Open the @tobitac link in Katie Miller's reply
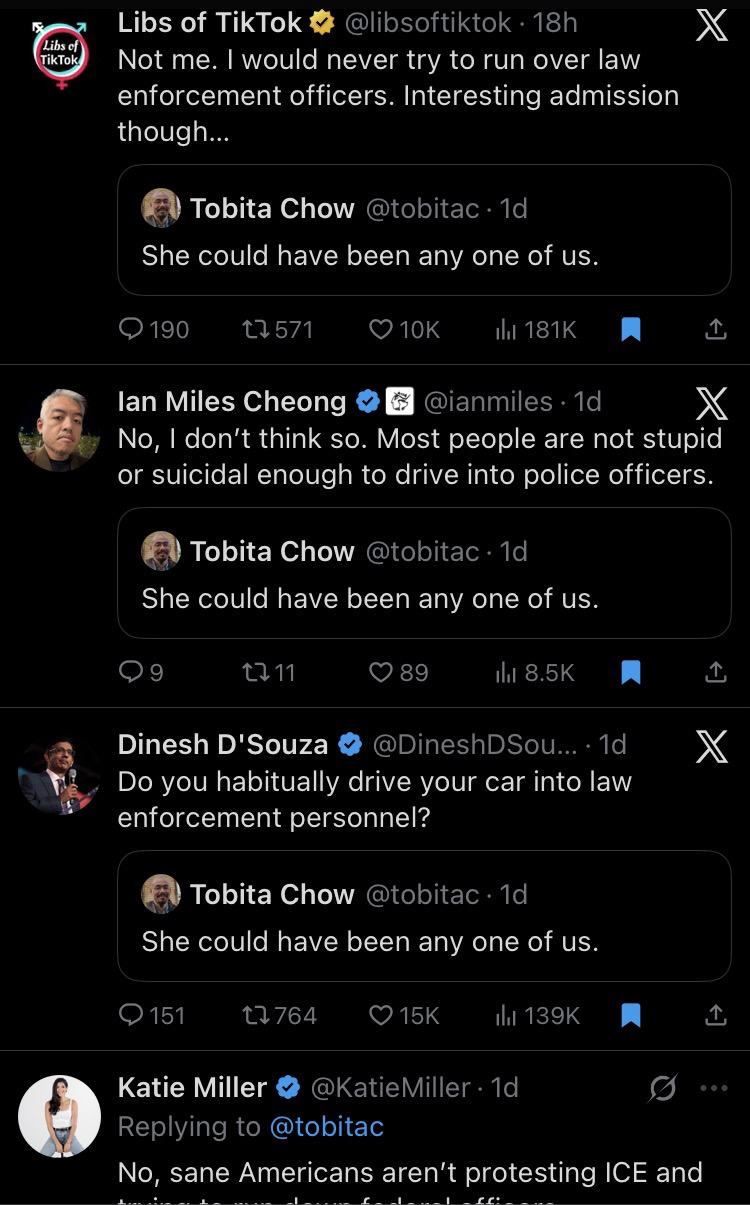The image size is (750, 1205). point(326,1126)
